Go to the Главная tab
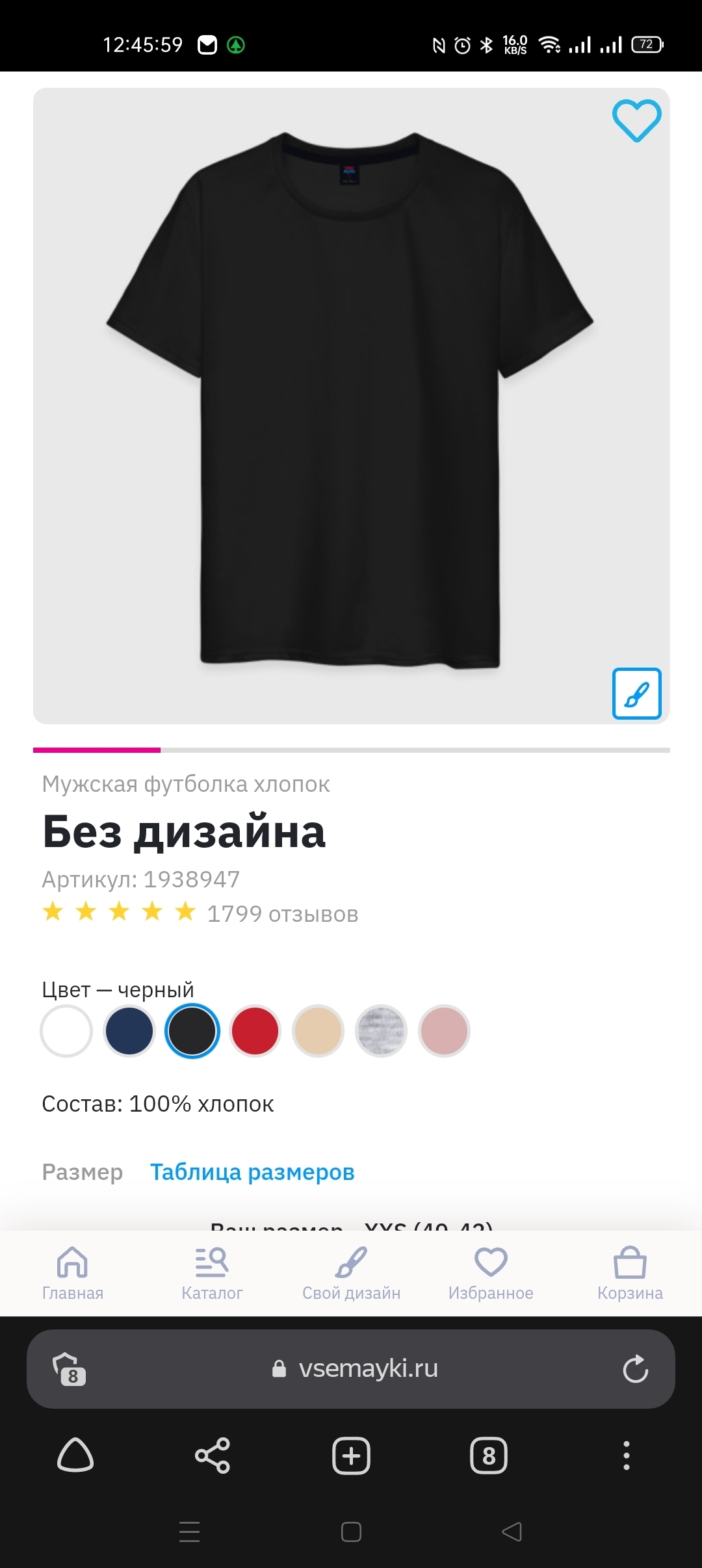Screen dimensions: 702x1568 [x=72, y=1273]
